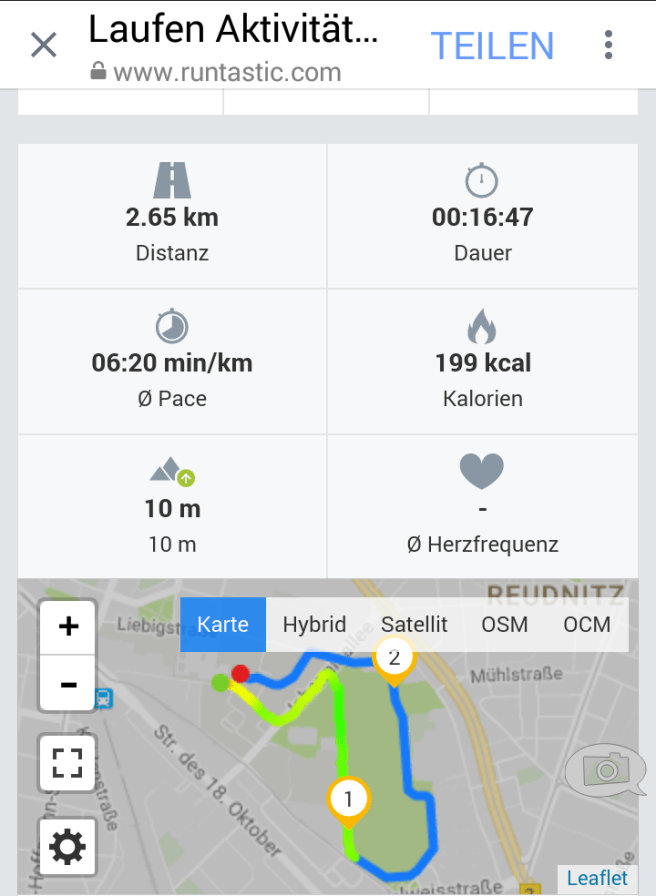
Task: Switch to the Hybrid map layer
Action: pos(314,625)
